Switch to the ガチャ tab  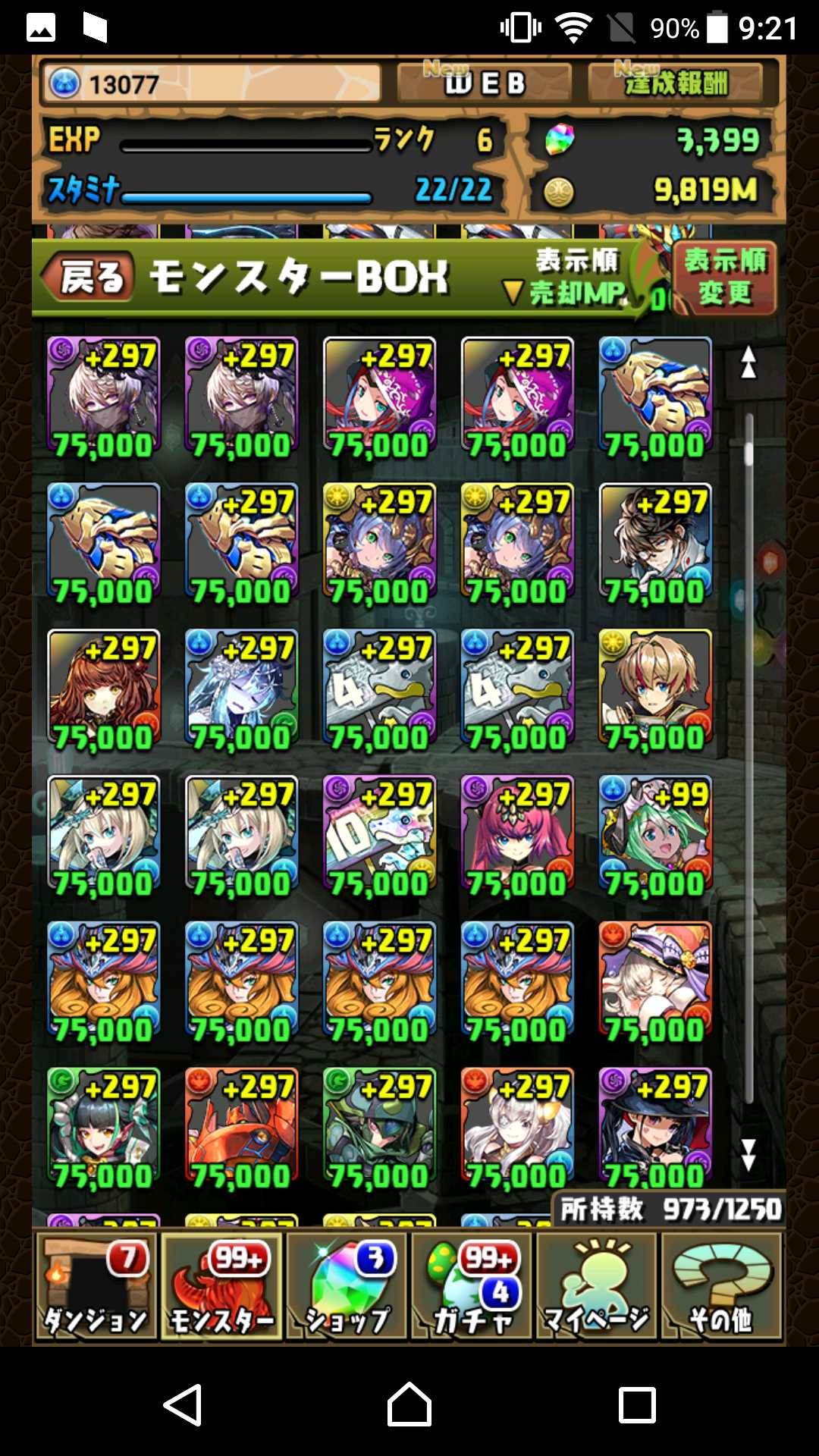[x=473, y=1286]
